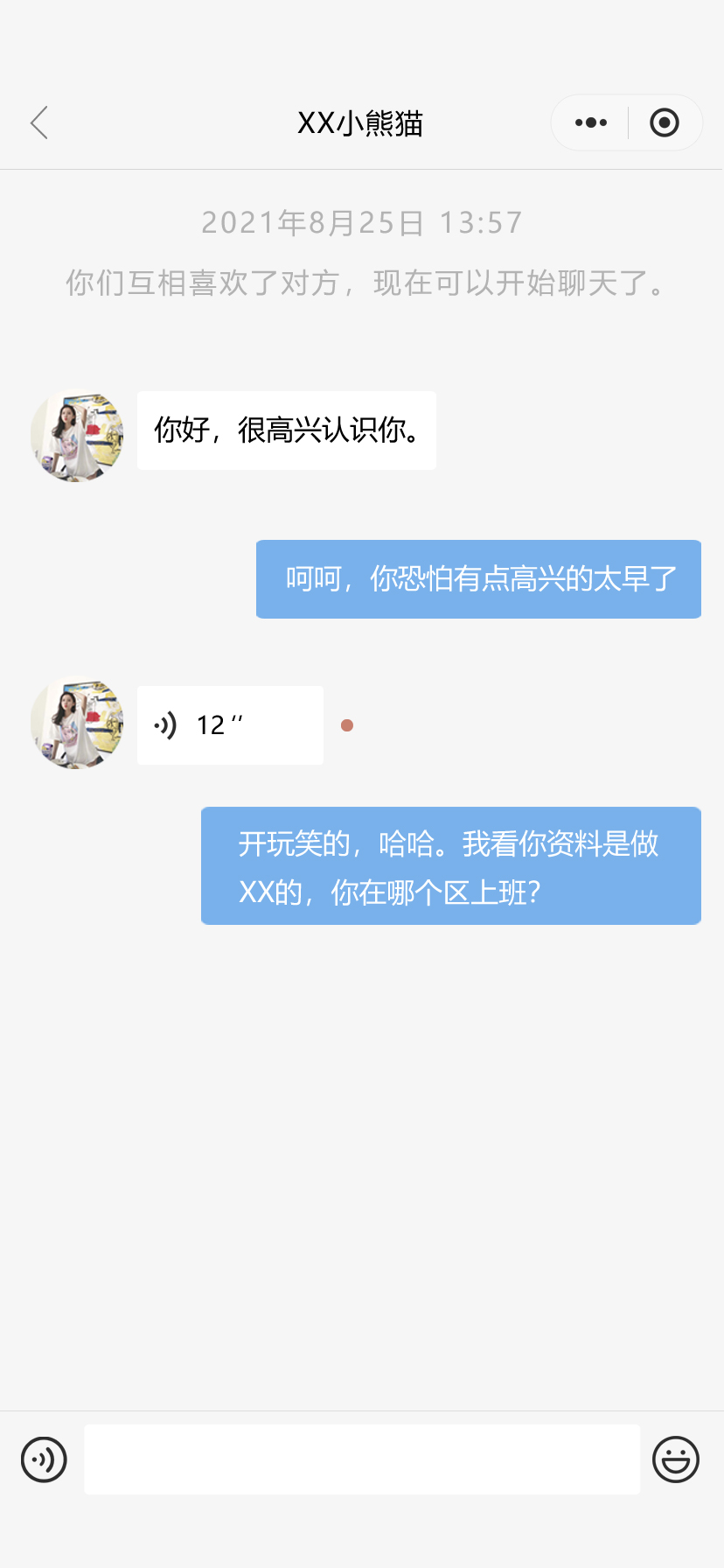Tap the message asking 你在哪个区上班?
Screen dimensions: 724x1568
click(x=450, y=865)
